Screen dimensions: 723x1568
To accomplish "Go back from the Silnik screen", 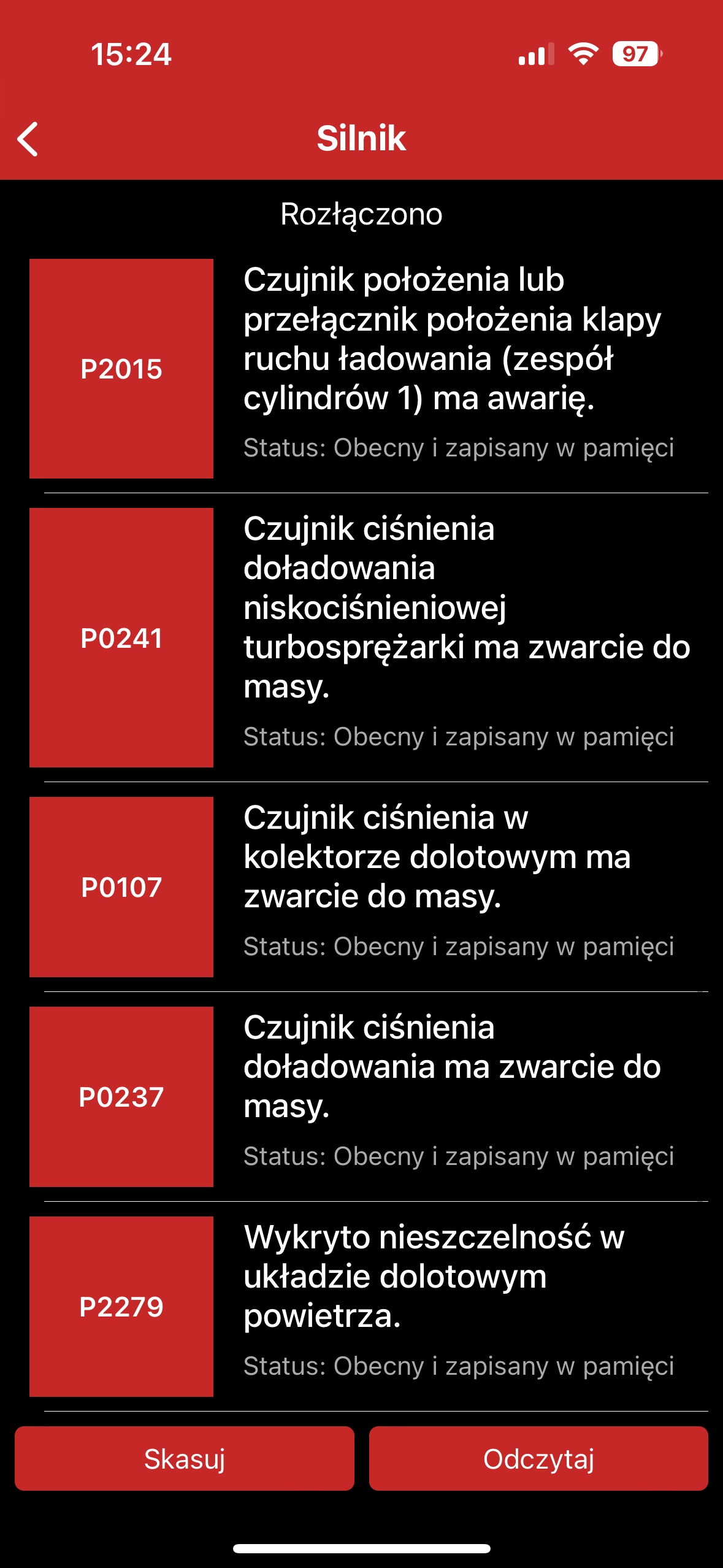I will coord(28,139).
